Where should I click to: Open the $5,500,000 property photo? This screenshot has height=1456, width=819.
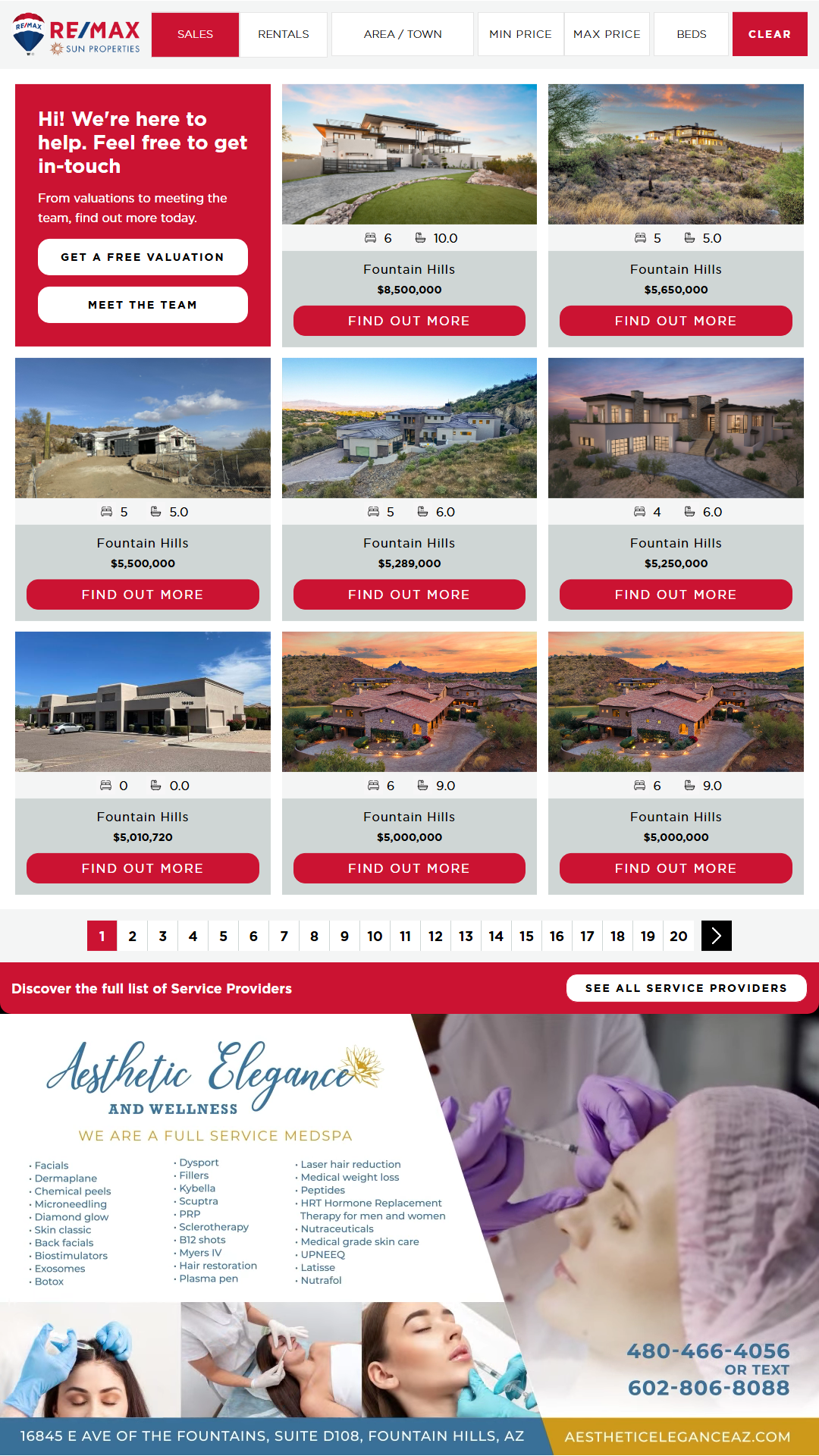[x=143, y=428]
